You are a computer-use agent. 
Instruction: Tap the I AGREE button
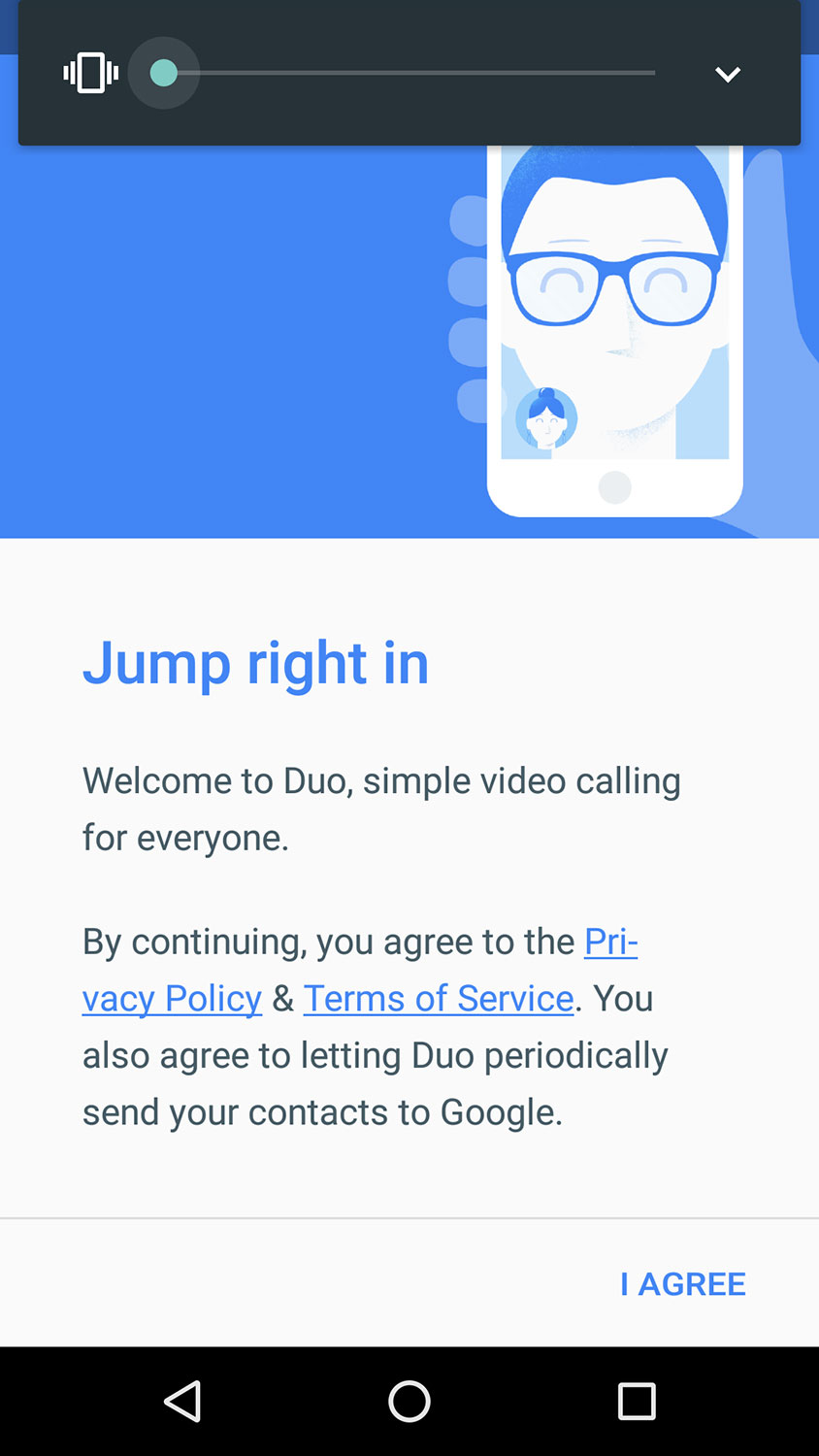point(683,1283)
